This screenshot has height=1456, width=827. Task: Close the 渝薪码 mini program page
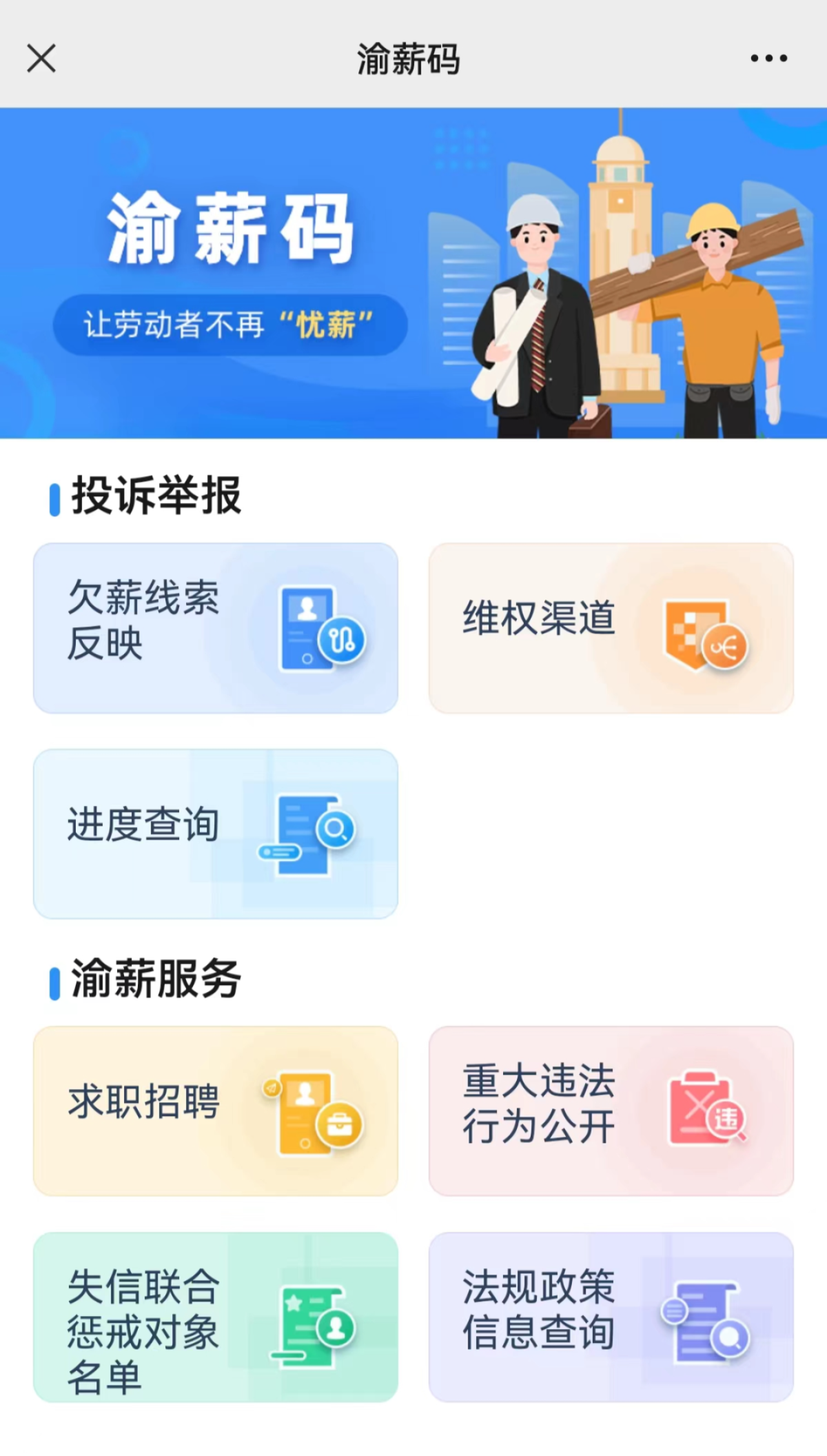[x=41, y=59]
